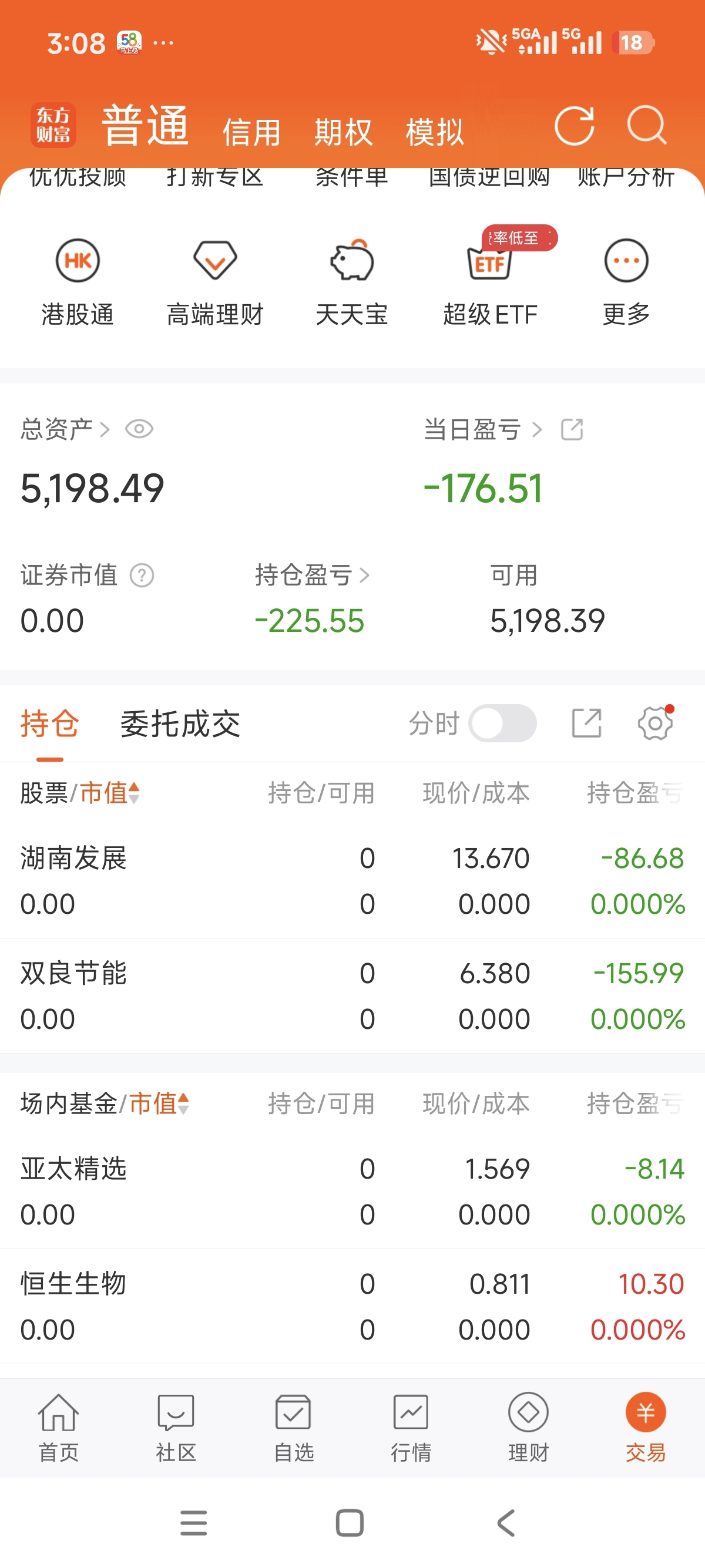
Task: Go to the 行情 bottom tab
Action: 411,1428
